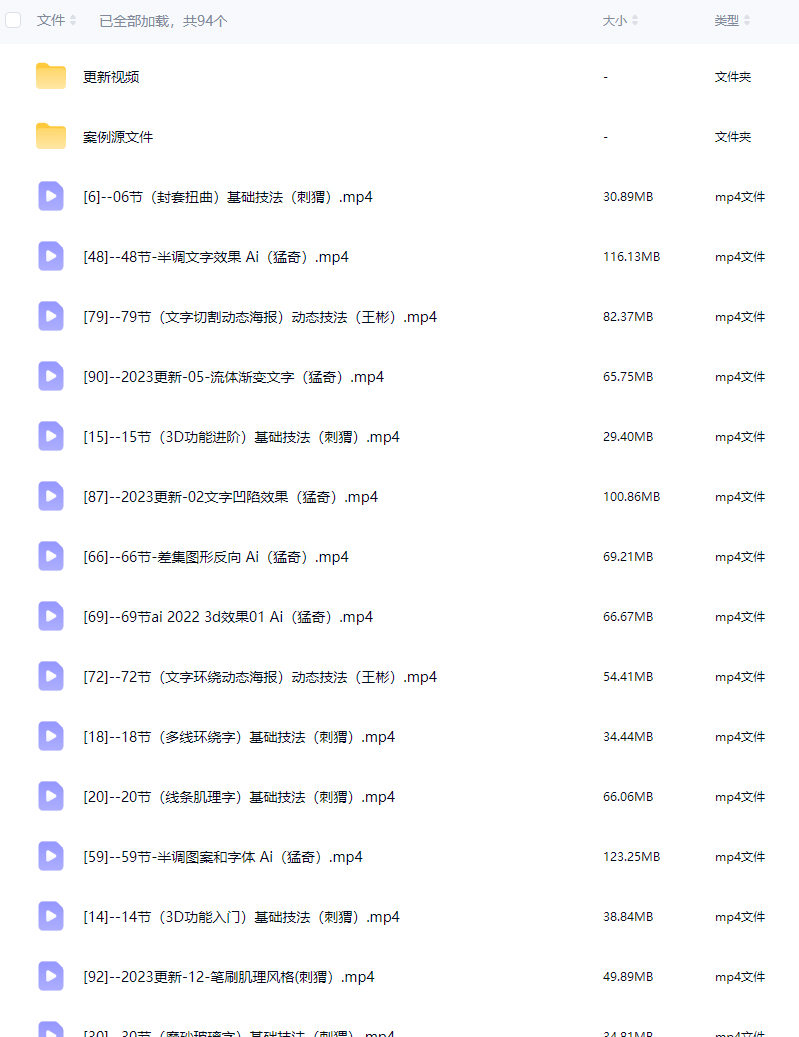The width and height of the screenshot is (799, 1037).
Task: Open [90]--2023更新-05-流体渐变文字 file
Action: coord(233,377)
